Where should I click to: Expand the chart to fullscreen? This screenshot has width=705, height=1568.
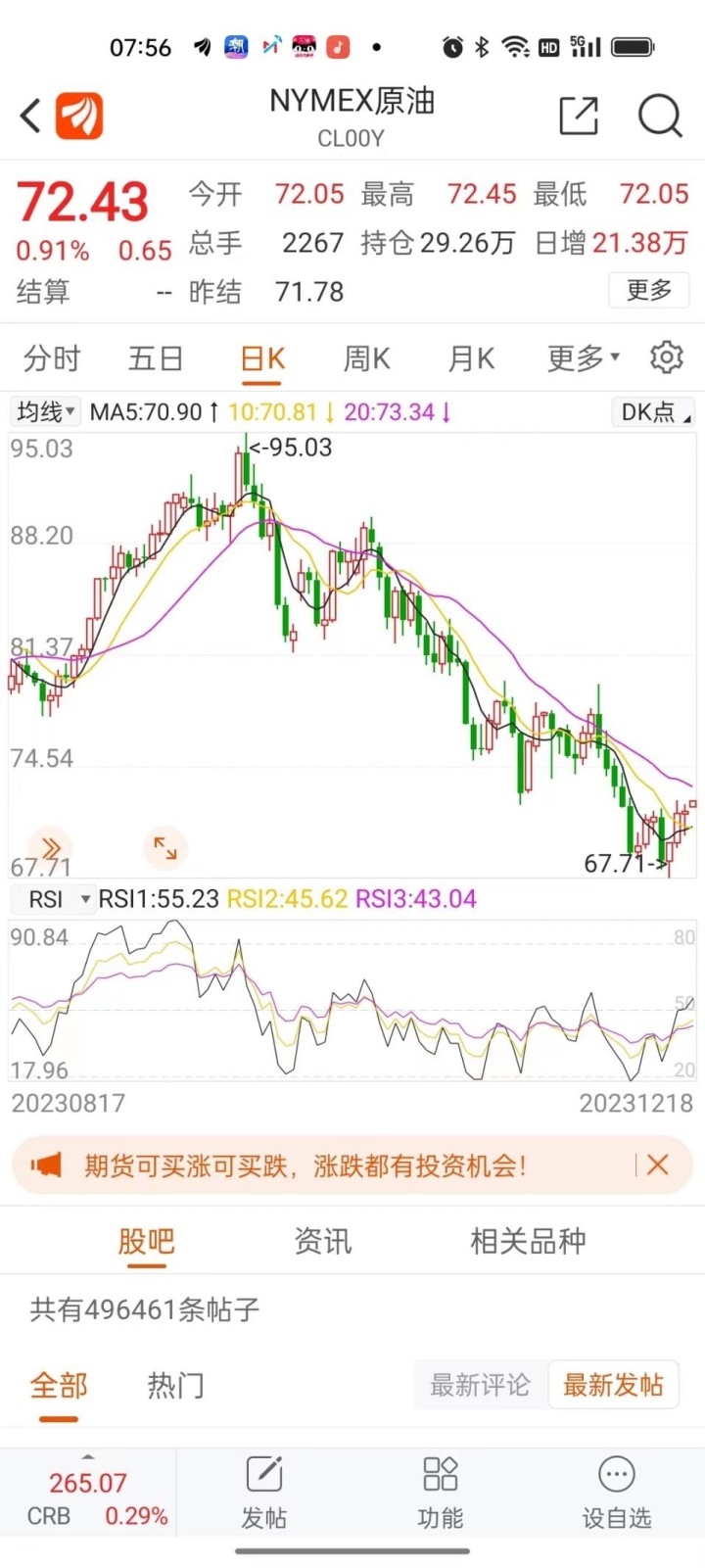tap(164, 848)
